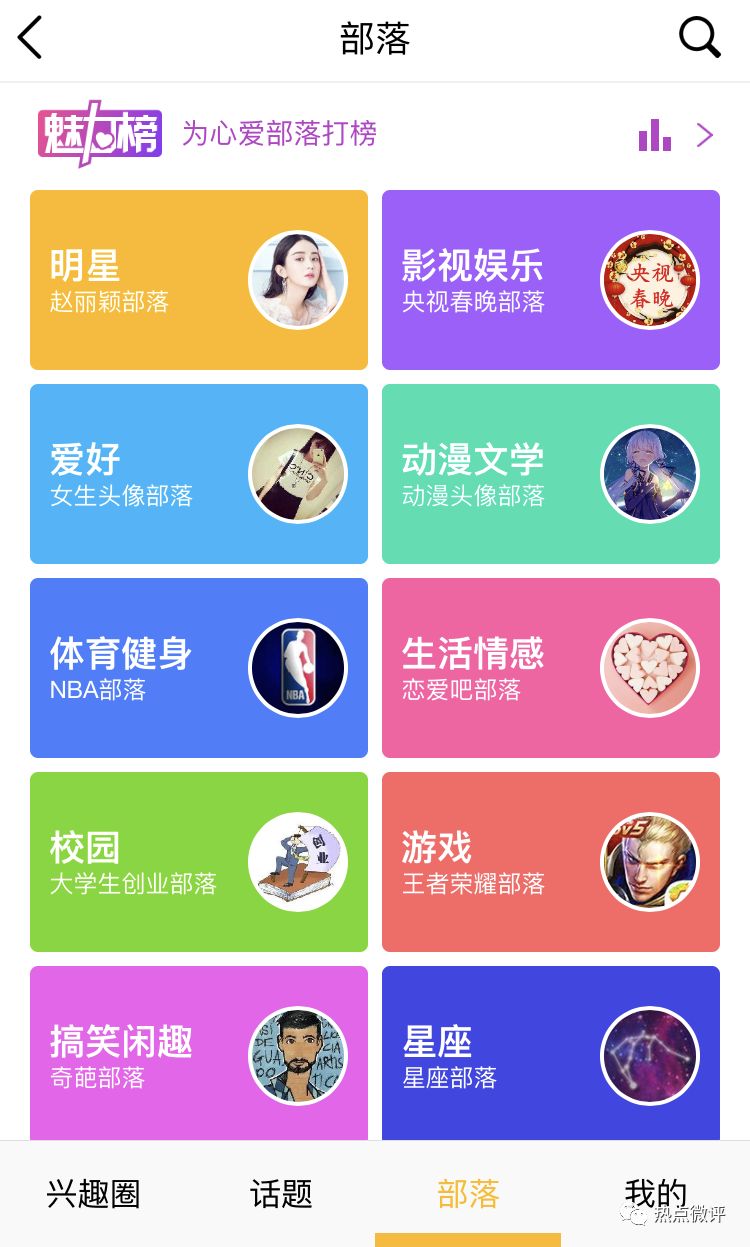Open the 星座 星座部落 card
Image resolution: width=750 pixels, height=1247 pixels.
tap(551, 1053)
